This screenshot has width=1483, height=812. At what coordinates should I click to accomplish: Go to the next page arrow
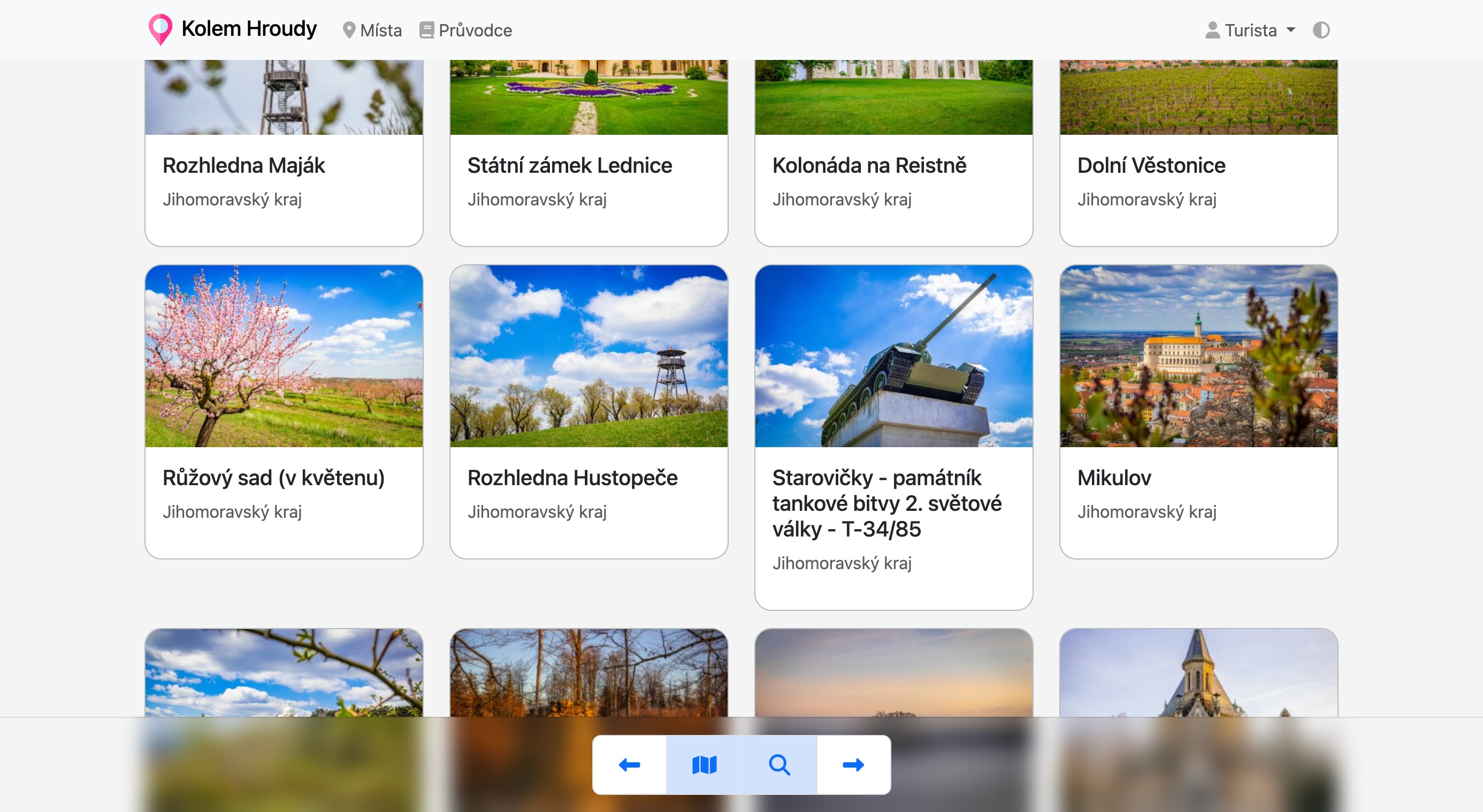(853, 765)
